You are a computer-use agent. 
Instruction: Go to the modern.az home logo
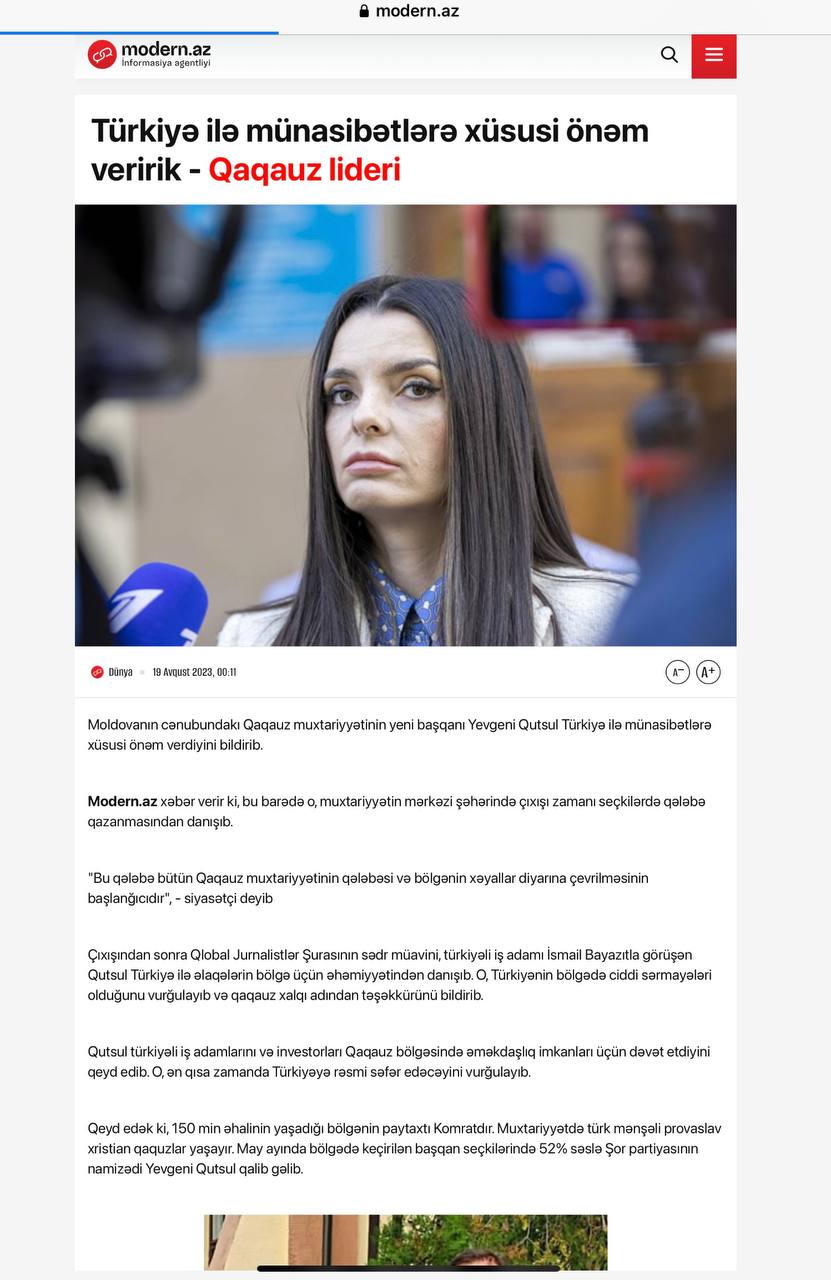coord(149,54)
